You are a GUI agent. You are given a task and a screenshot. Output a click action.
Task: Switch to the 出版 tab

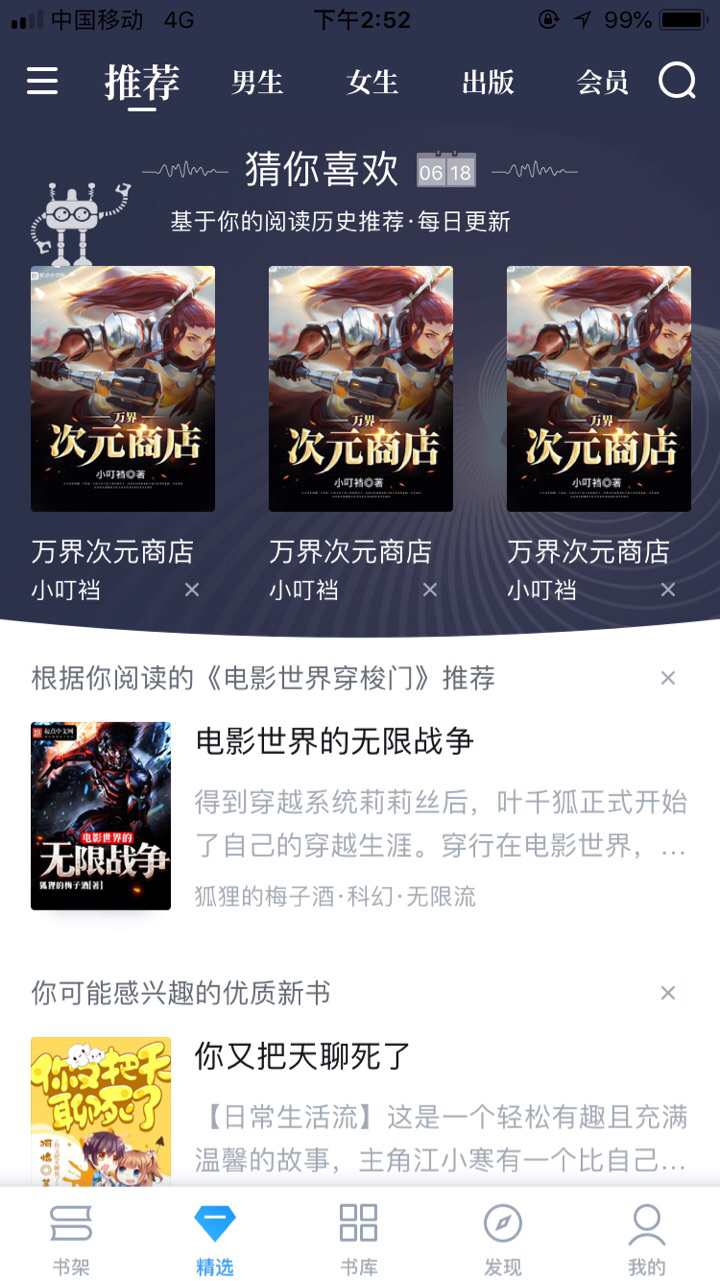pyautogui.click(x=487, y=82)
